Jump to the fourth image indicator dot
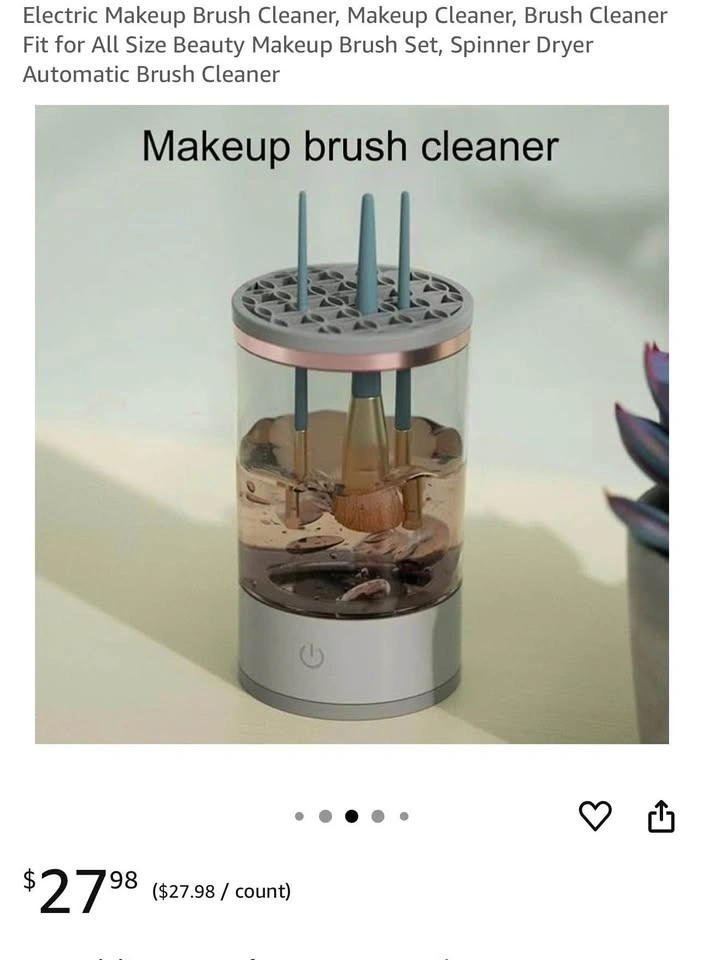This screenshot has height=960, width=704. (x=378, y=816)
